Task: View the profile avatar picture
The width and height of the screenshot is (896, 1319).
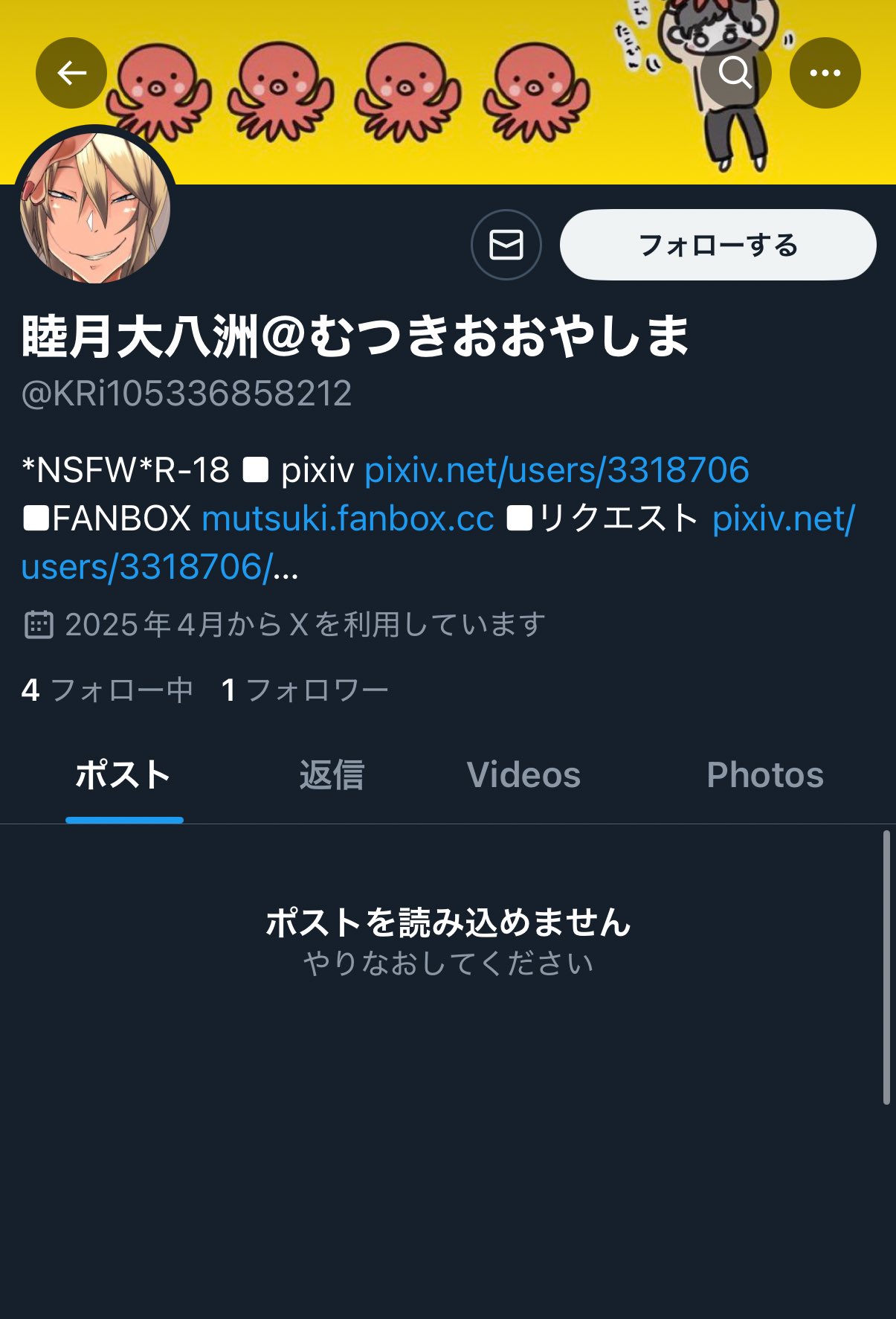Action: 95,208
